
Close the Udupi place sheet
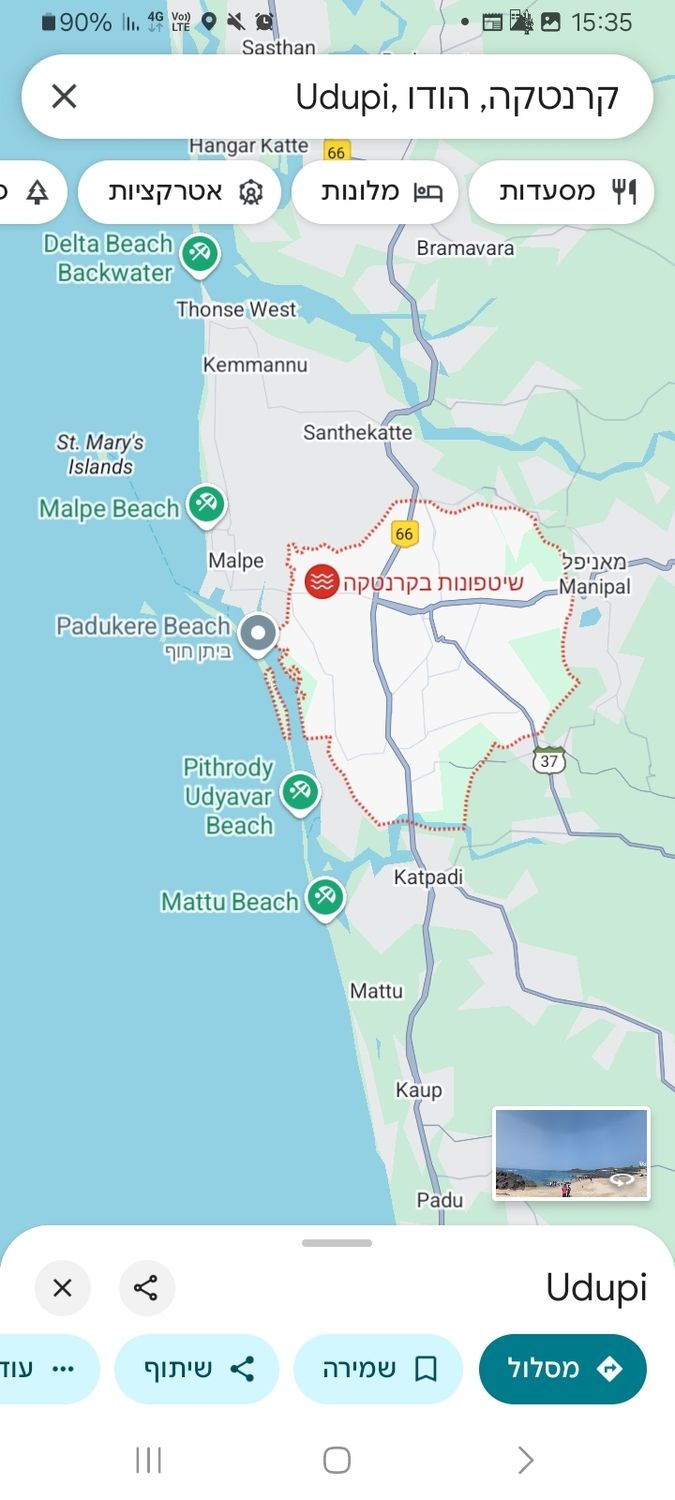(62, 1288)
